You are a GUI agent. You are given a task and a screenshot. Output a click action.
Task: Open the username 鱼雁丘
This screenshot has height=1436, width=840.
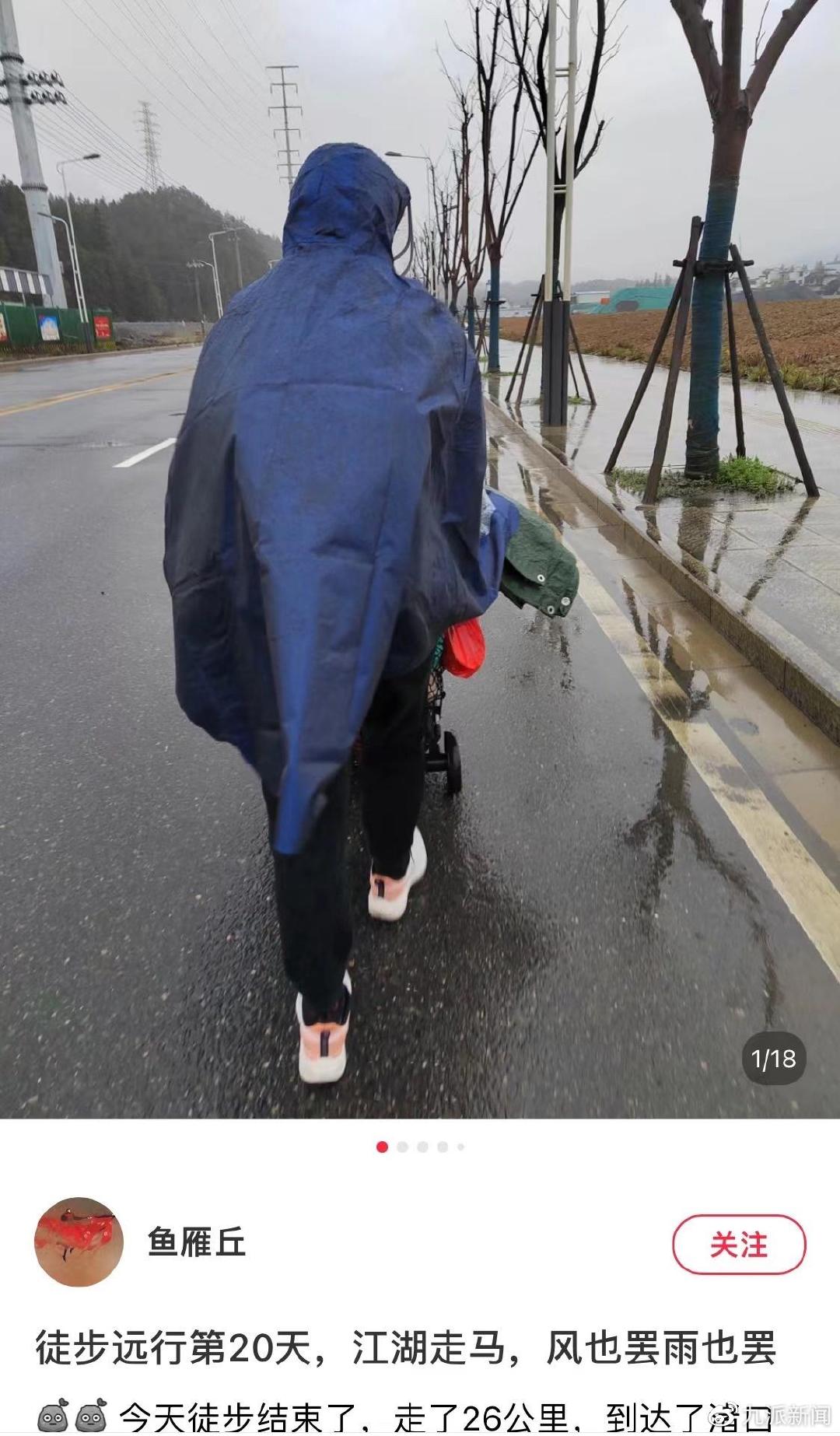coord(197,1242)
